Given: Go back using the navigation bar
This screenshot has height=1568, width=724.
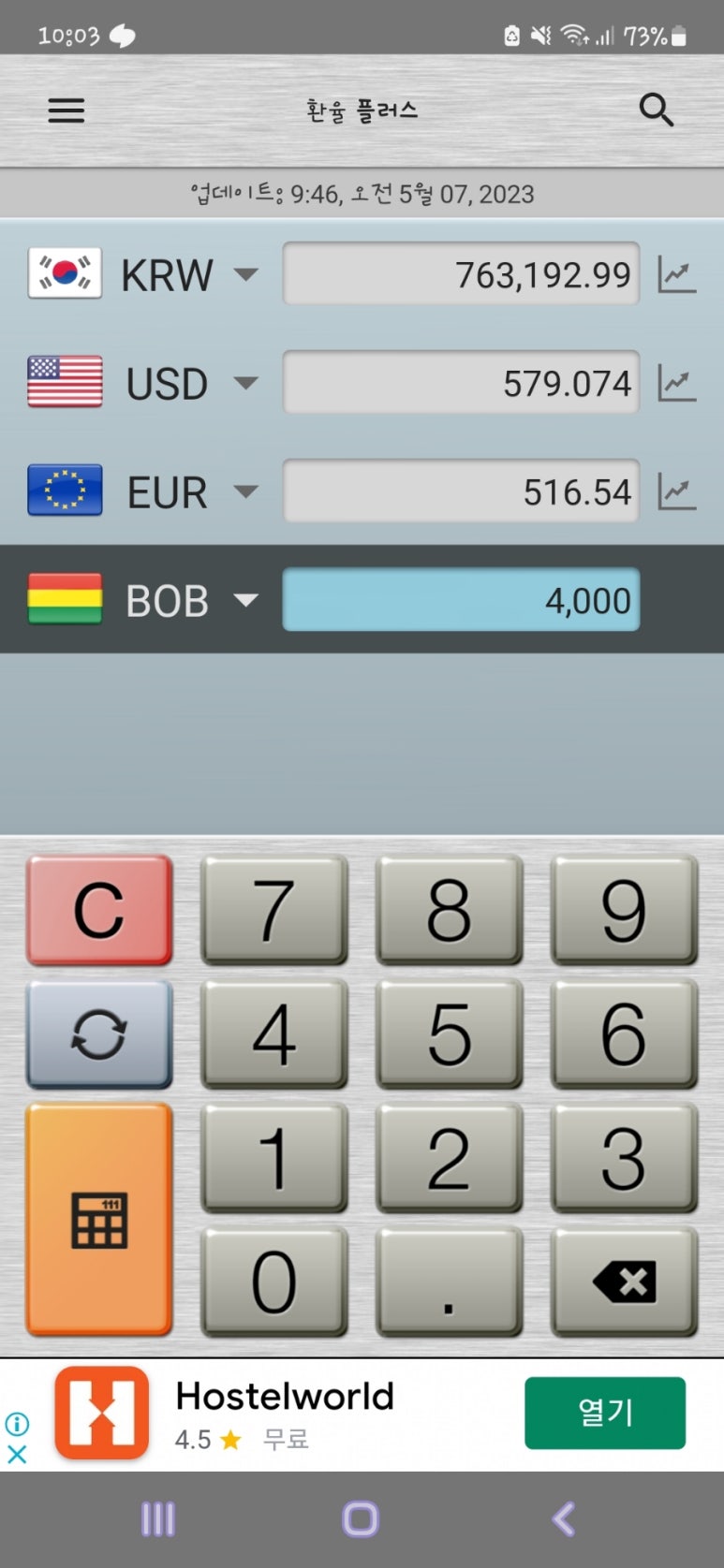Looking at the screenshot, I should pyautogui.click(x=563, y=1518).
